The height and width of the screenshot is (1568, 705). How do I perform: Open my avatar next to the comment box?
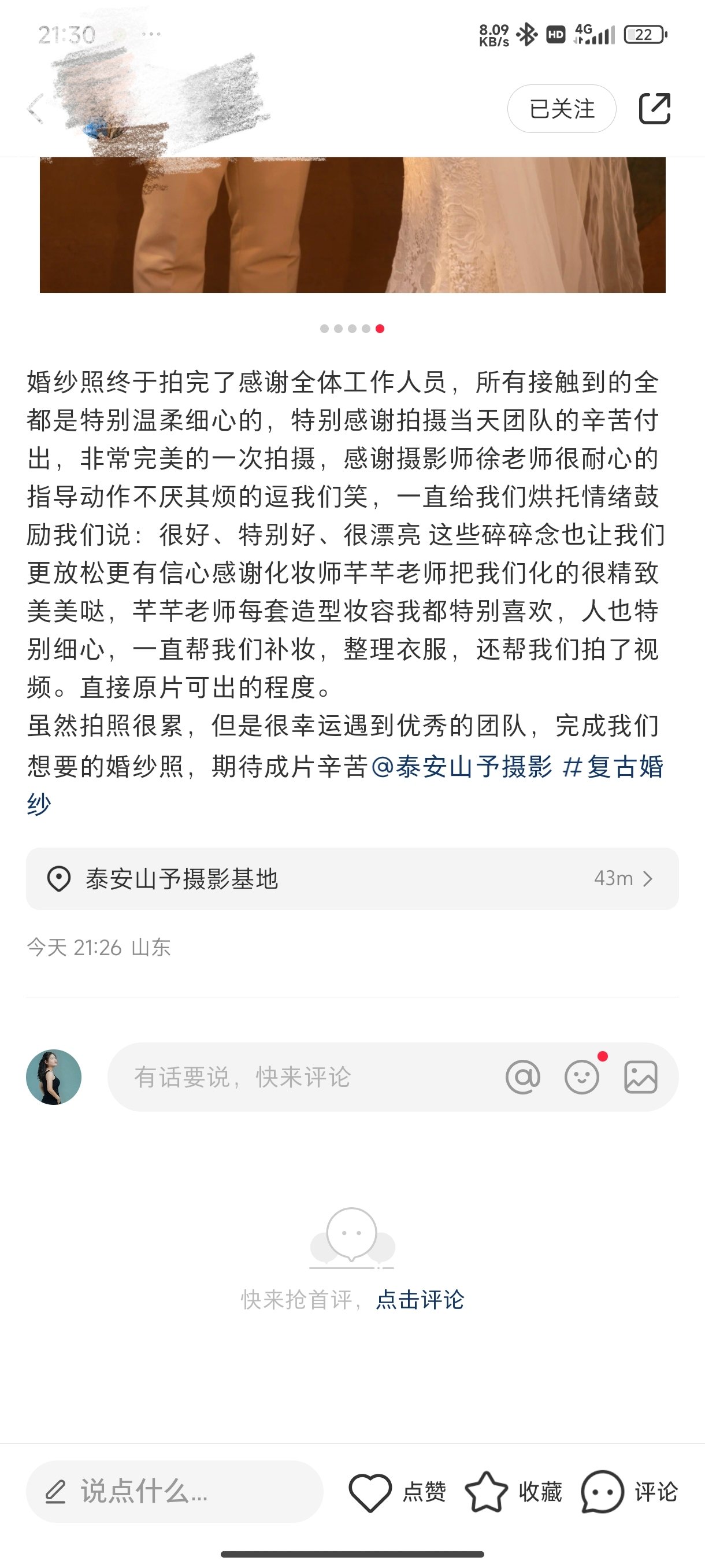point(54,1077)
